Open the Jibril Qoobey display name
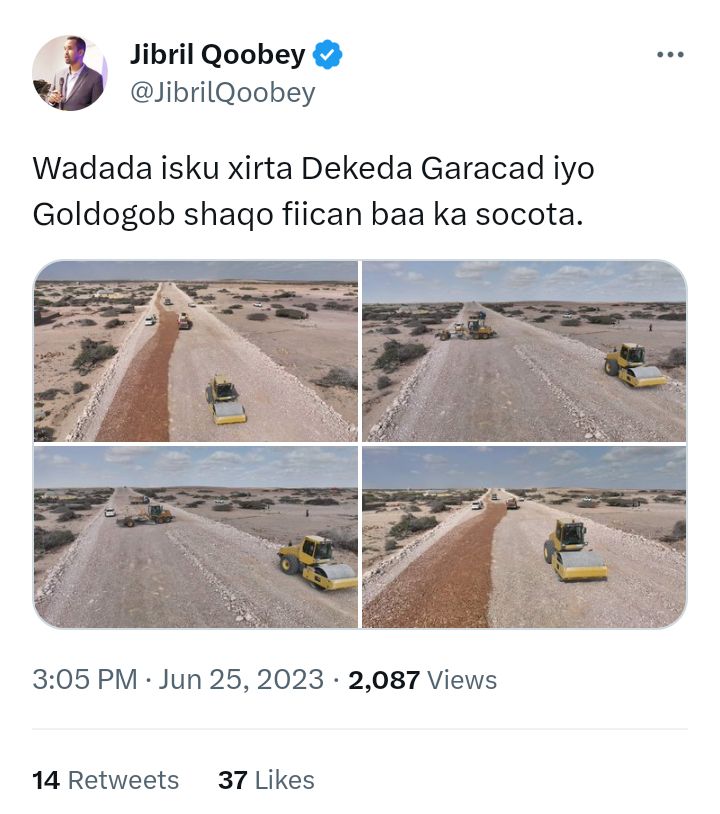The height and width of the screenshot is (814, 720). [x=217, y=55]
